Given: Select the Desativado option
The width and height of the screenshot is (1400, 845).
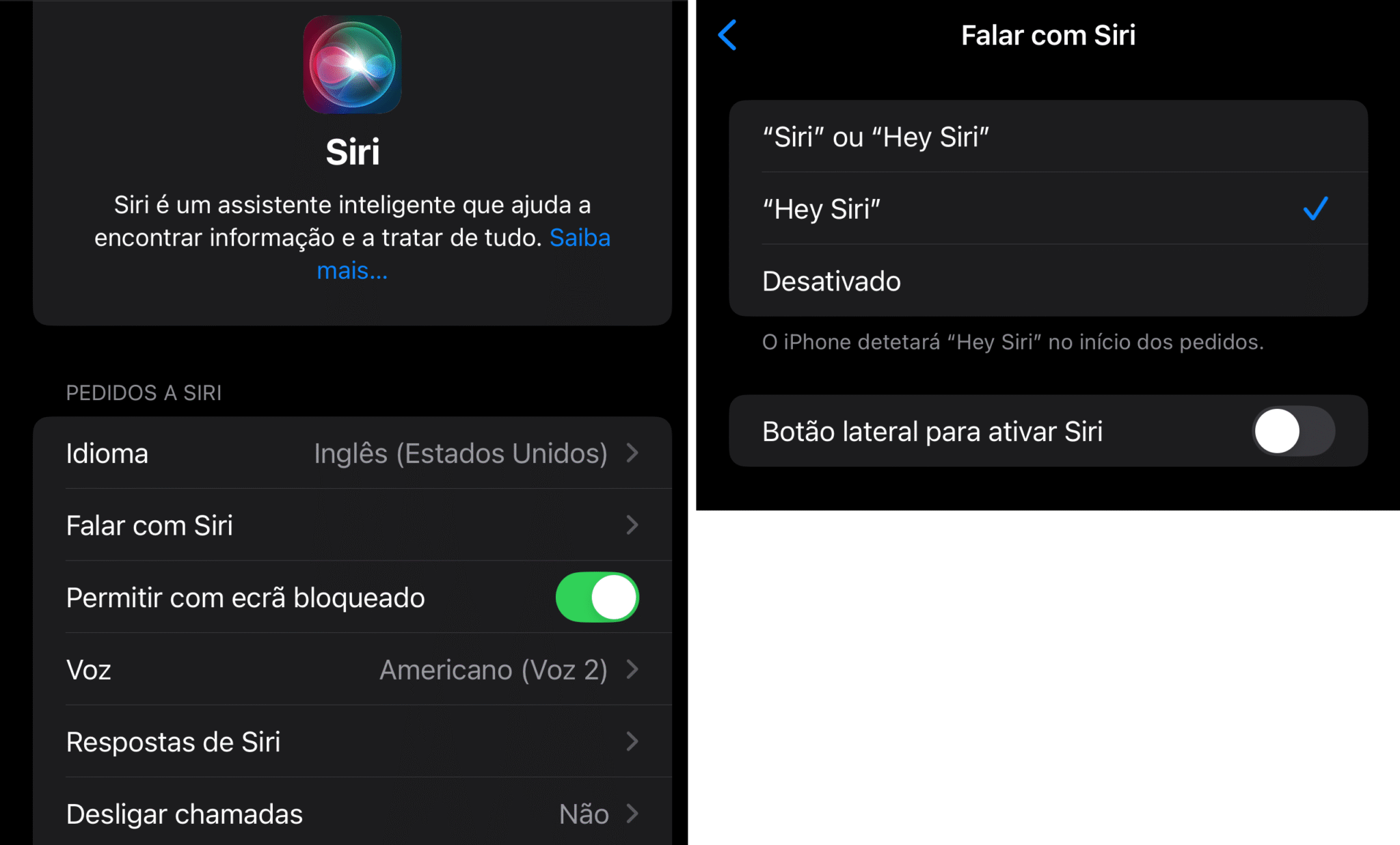Looking at the screenshot, I should click(x=1047, y=281).
